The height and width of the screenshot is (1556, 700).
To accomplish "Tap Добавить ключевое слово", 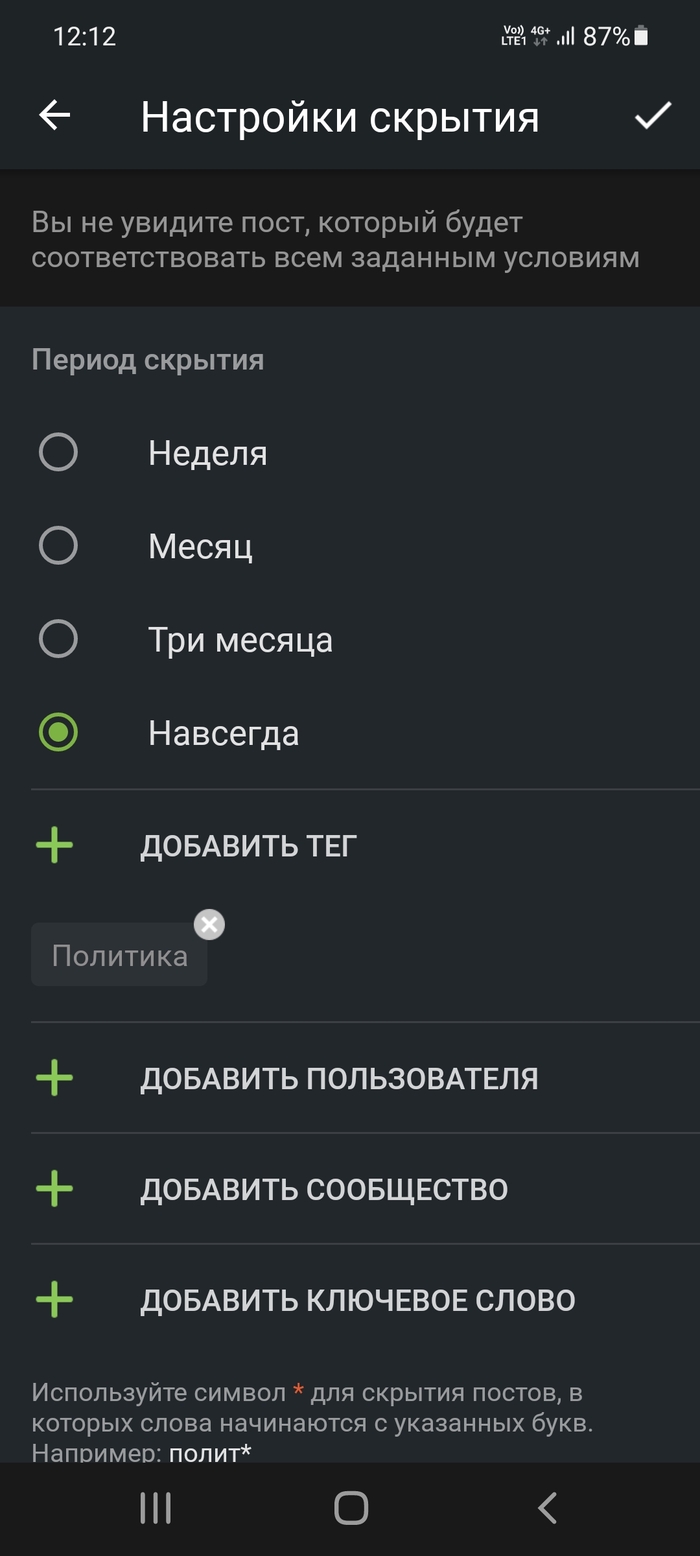I will [357, 1300].
